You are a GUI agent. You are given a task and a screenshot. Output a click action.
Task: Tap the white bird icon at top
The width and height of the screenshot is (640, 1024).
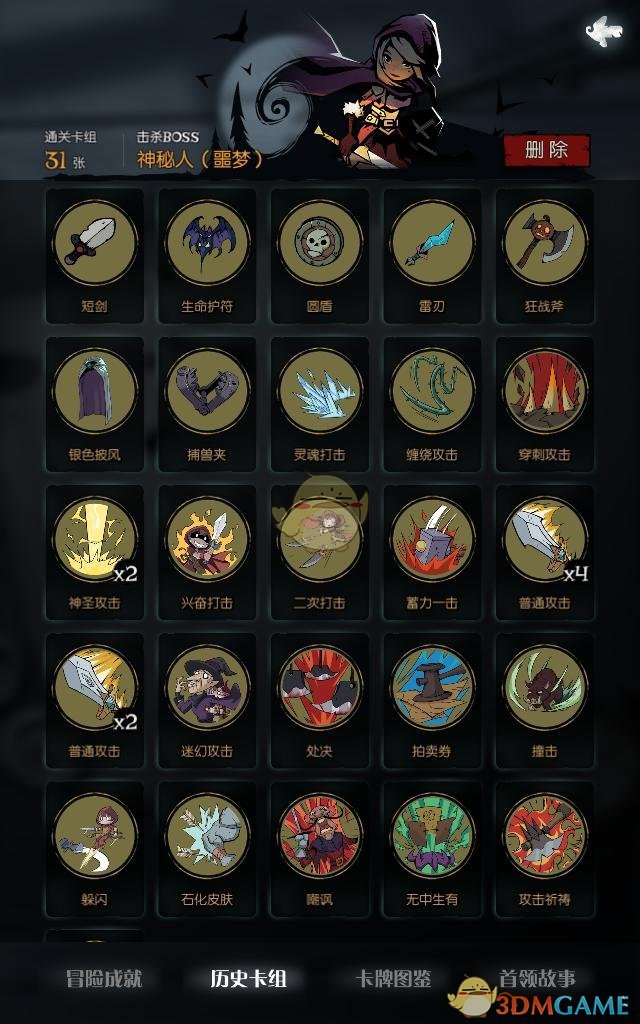[x=603, y=31]
